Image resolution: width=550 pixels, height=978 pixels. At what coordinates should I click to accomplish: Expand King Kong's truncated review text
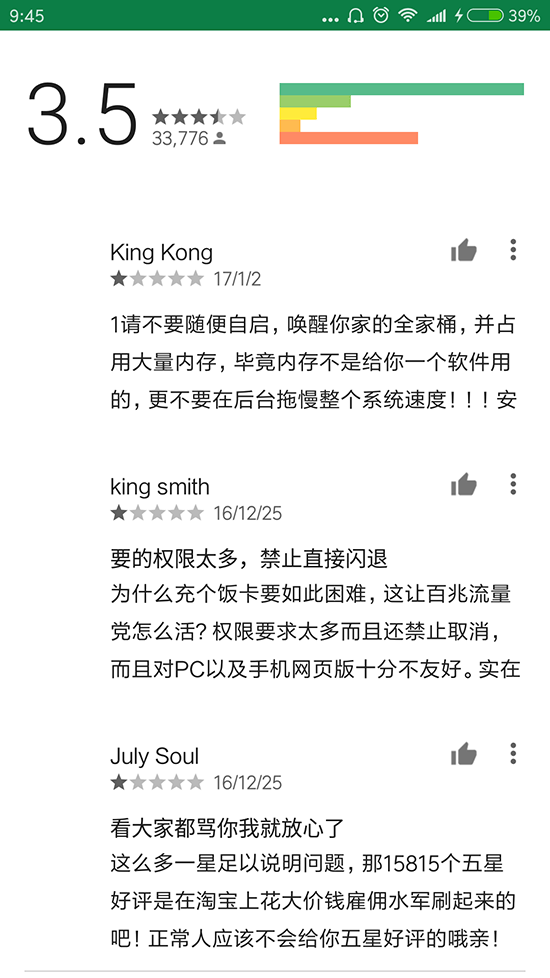tap(314, 362)
